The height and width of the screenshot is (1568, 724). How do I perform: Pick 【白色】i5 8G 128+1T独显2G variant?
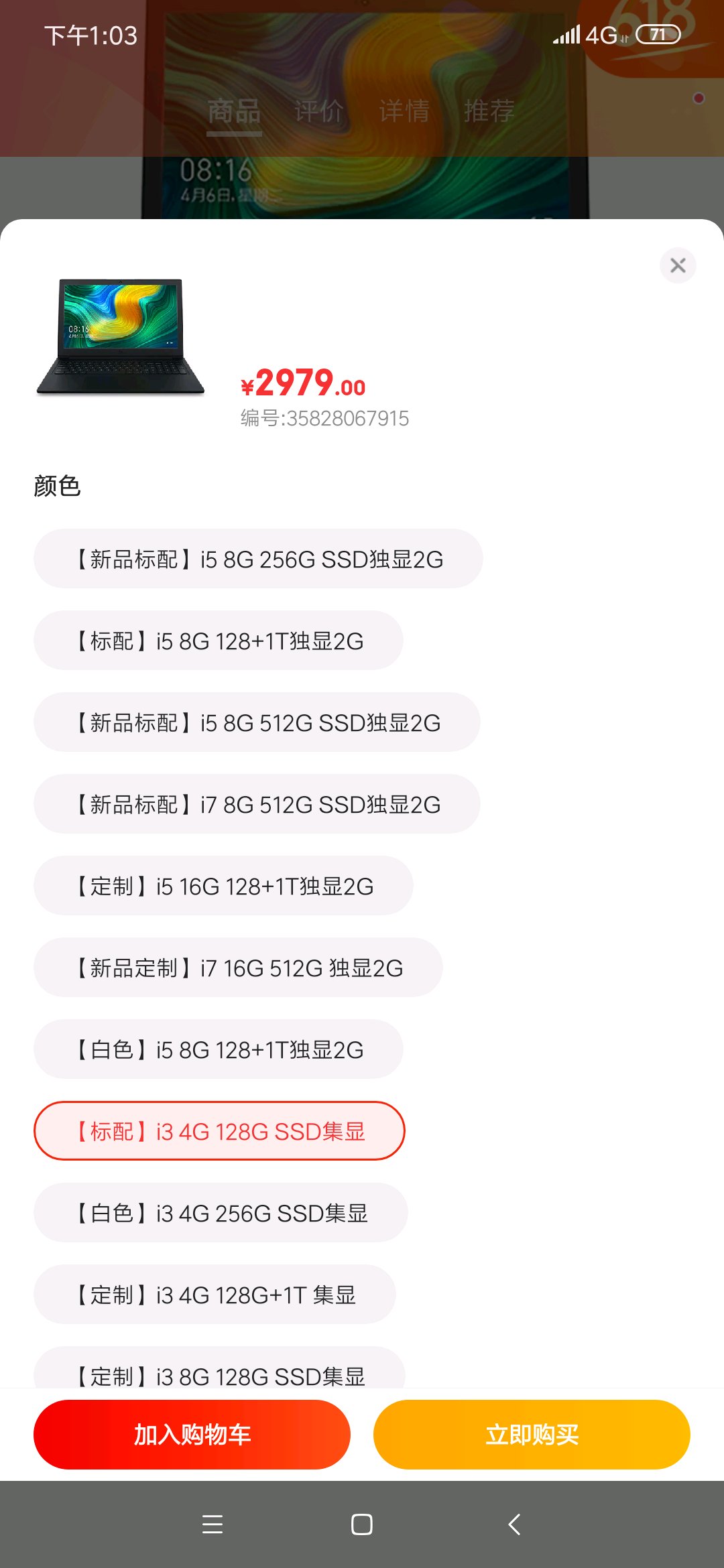219,1049
